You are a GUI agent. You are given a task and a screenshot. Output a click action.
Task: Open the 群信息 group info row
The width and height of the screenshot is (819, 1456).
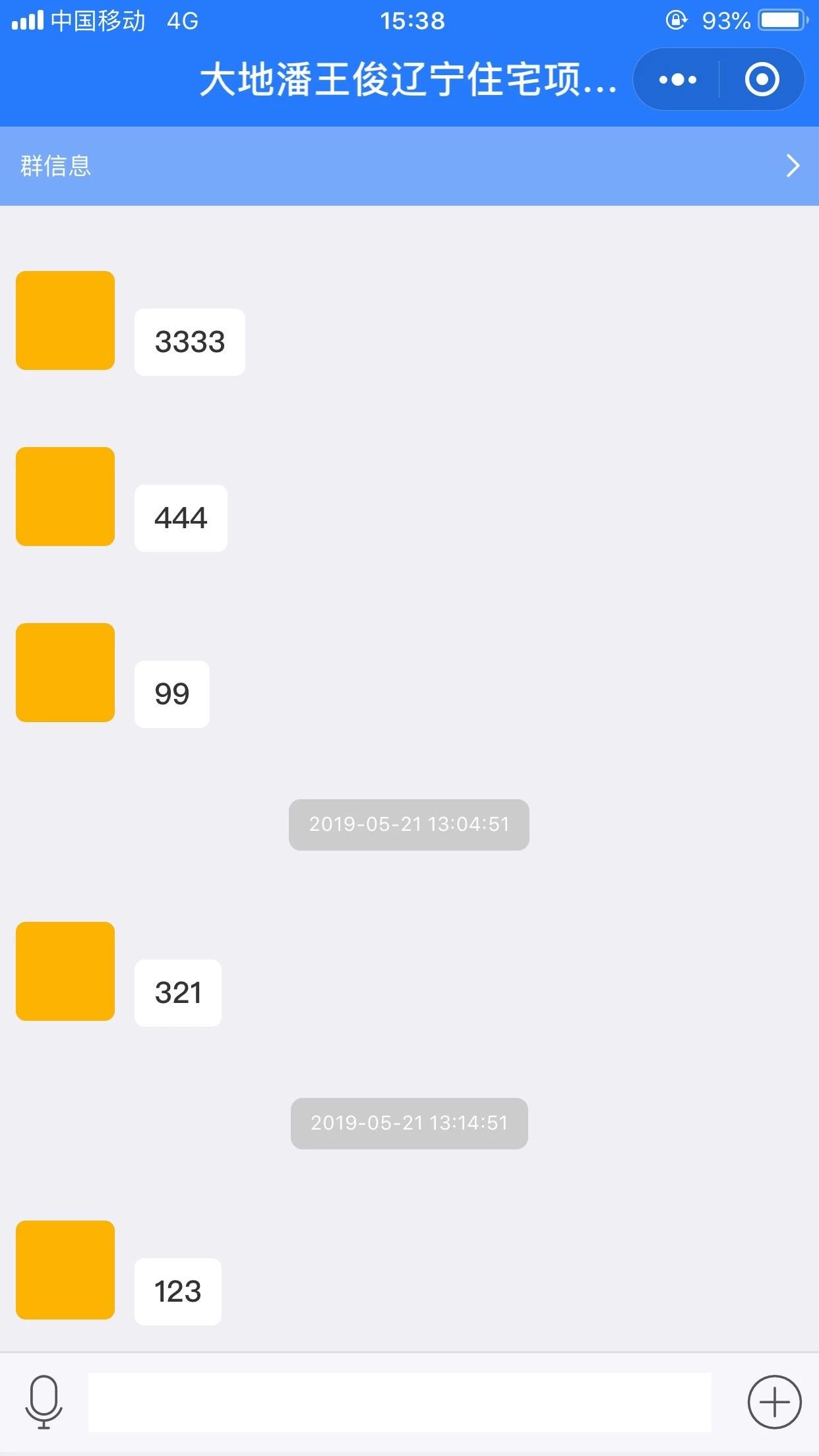[409, 166]
